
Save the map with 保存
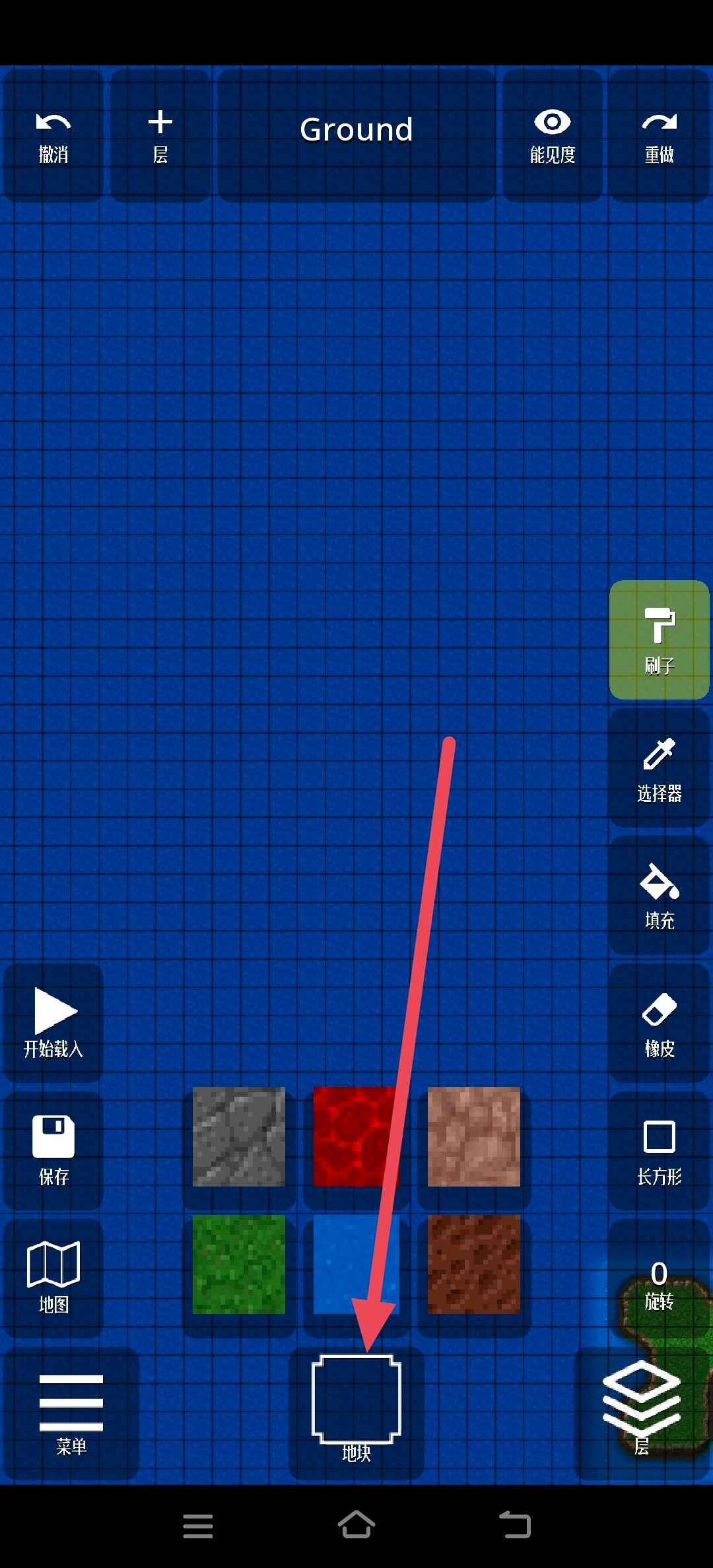coord(53,1150)
